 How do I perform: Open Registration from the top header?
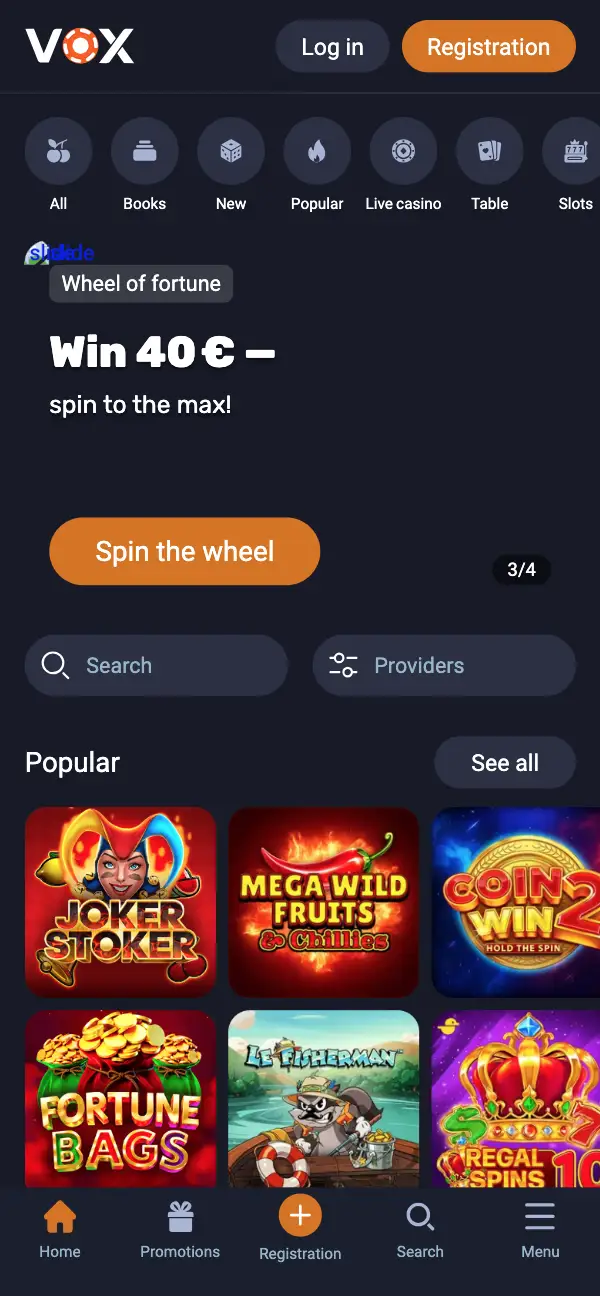pyautogui.click(x=488, y=47)
